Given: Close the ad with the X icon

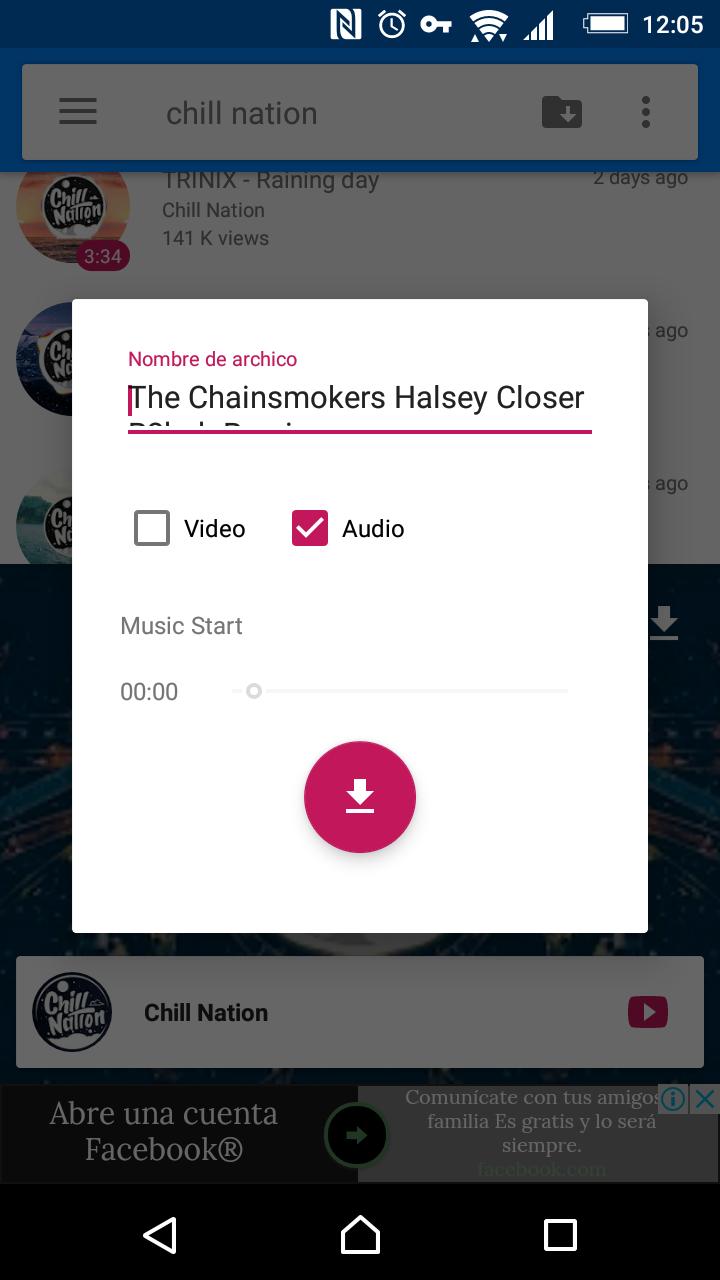Looking at the screenshot, I should [x=705, y=1099].
